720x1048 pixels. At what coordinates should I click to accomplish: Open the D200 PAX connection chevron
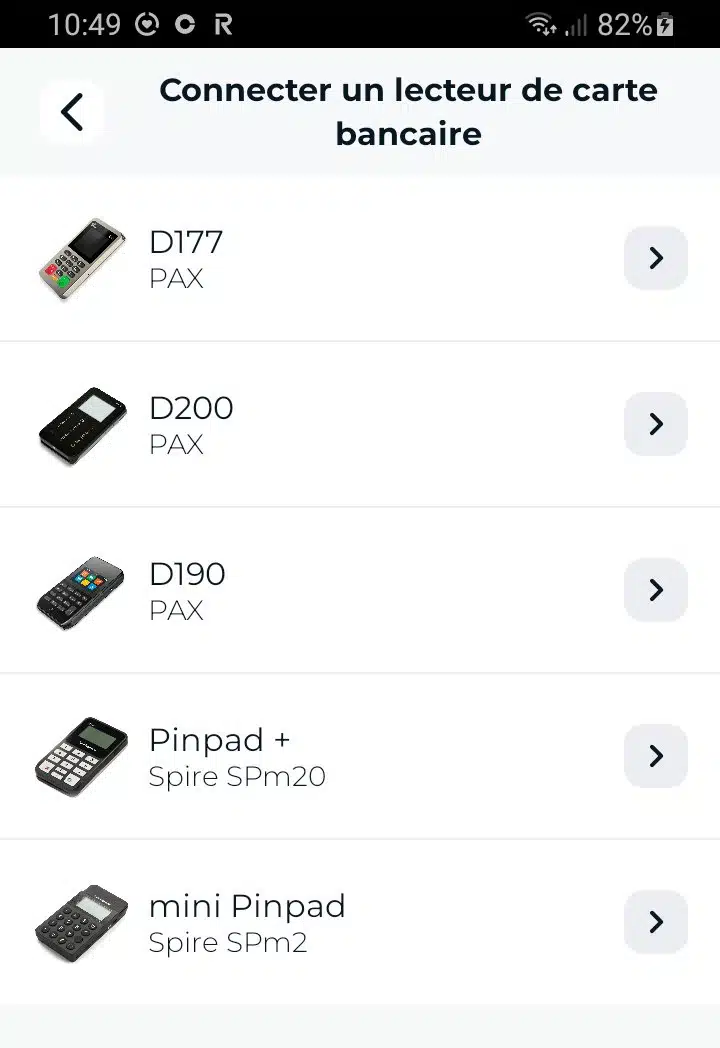(655, 424)
